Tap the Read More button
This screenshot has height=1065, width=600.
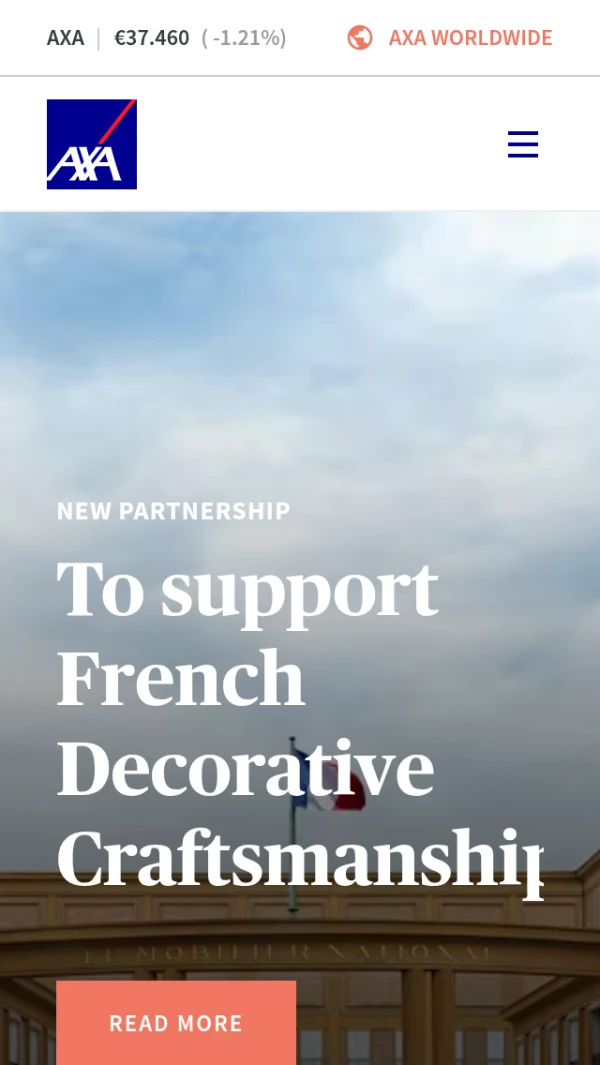pos(176,1023)
